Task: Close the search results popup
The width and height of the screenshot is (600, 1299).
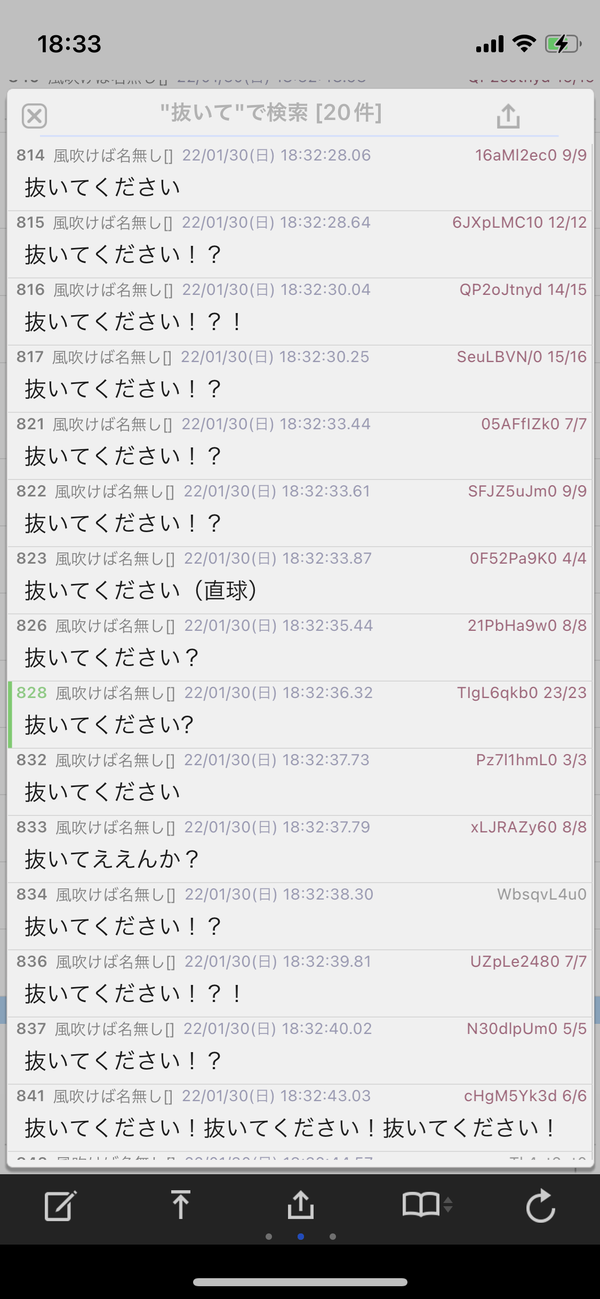Action: (34, 116)
